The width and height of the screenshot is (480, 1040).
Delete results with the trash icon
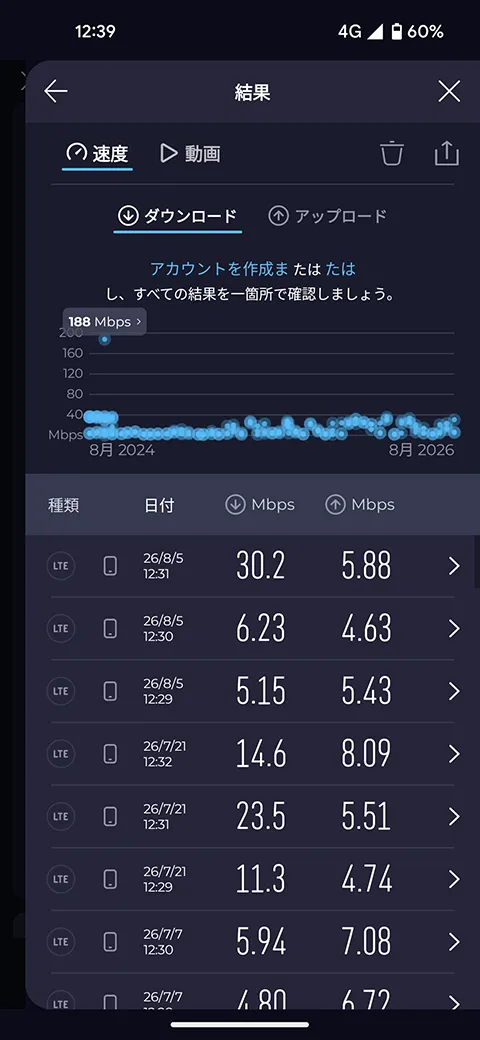click(392, 153)
